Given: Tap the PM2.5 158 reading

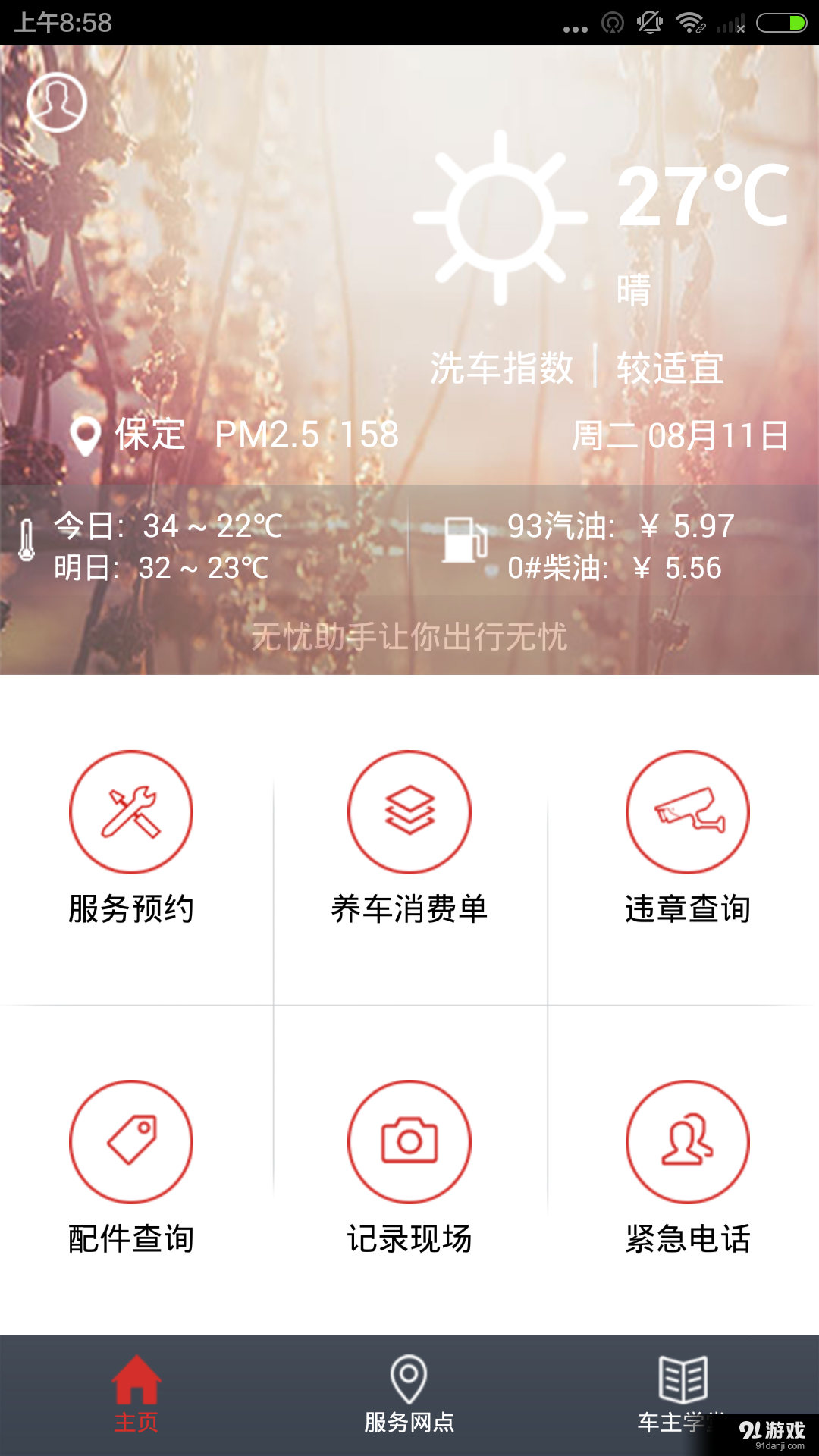Looking at the screenshot, I should [x=306, y=436].
